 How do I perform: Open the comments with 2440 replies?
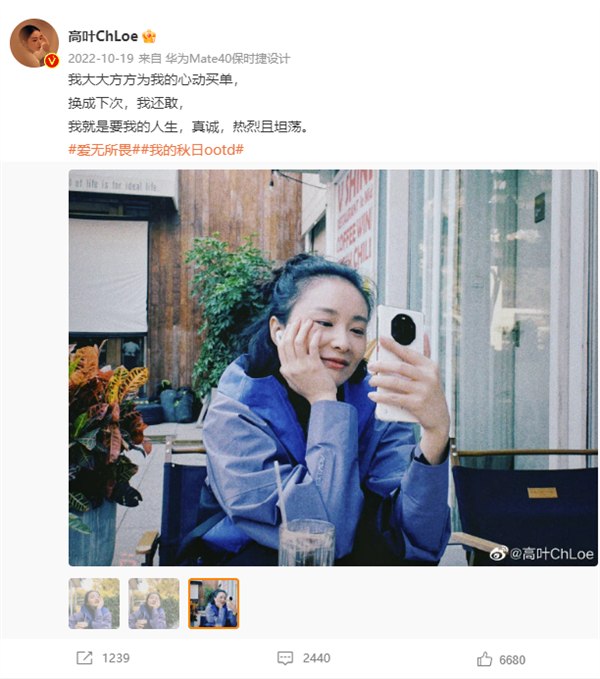pos(303,658)
